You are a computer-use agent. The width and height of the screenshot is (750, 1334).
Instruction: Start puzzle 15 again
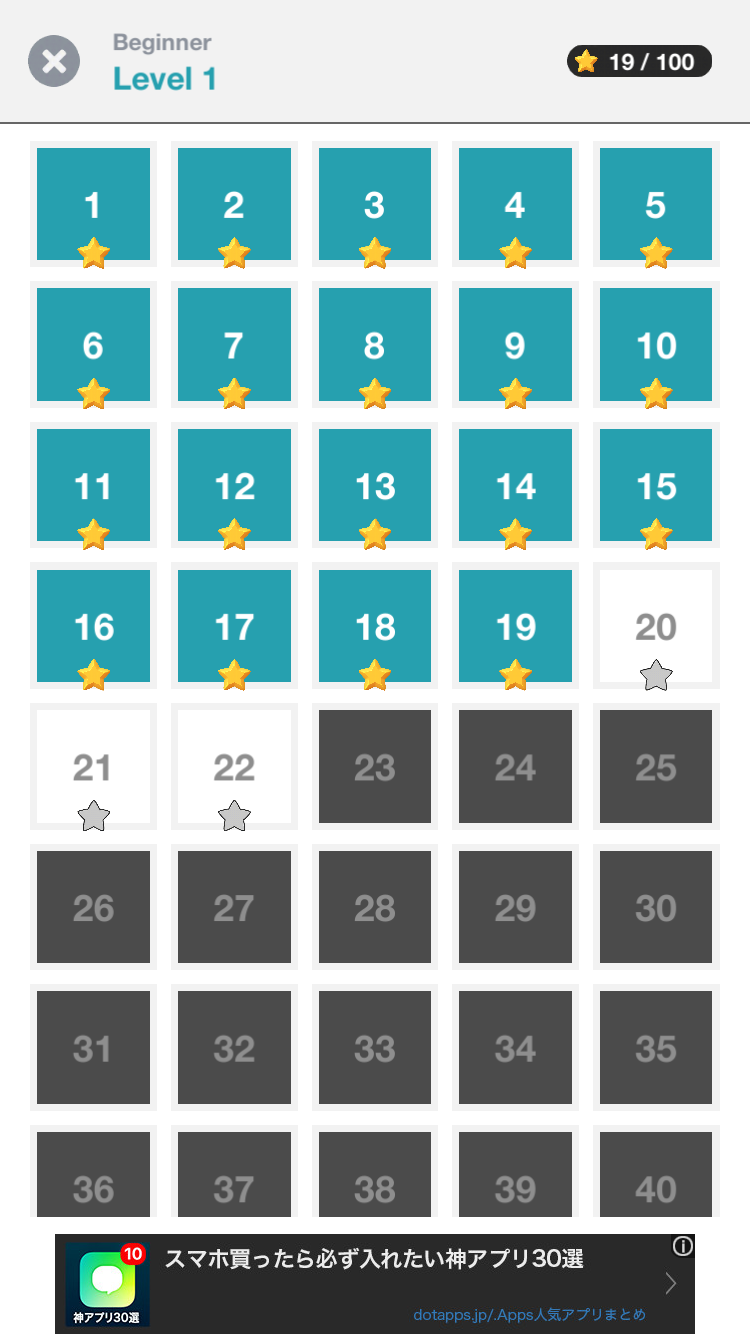tap(656, 485)
